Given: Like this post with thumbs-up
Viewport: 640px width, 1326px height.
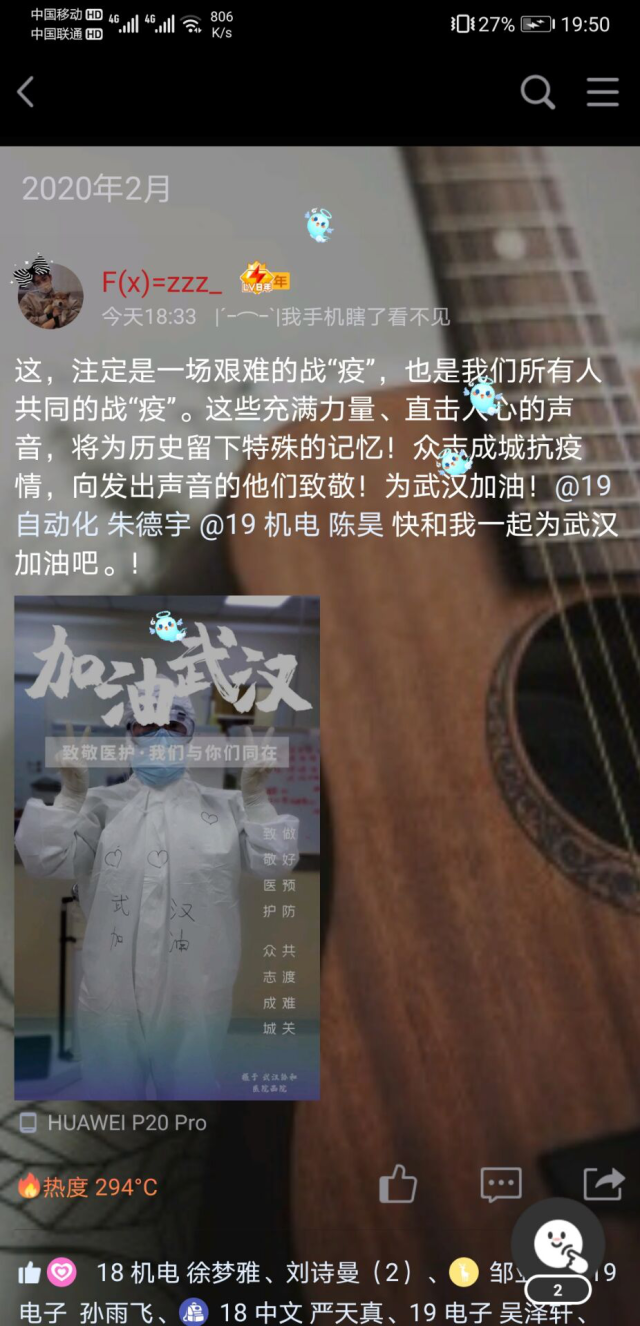Looking at the screenshot, I should (398, 1185).
